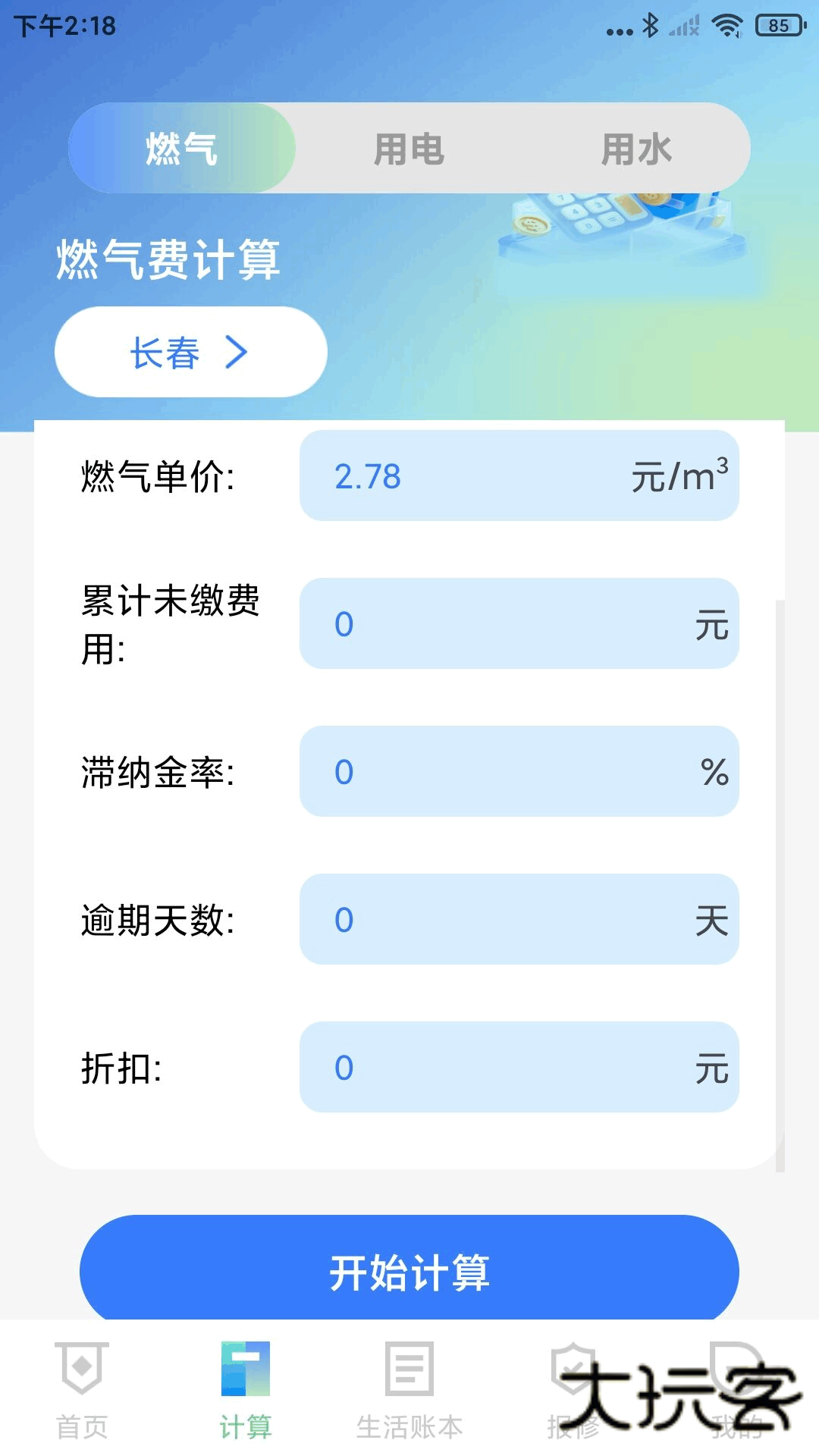
Task: Click the gas unit price field showing 2.78
Action: click(x=519, y=478)
